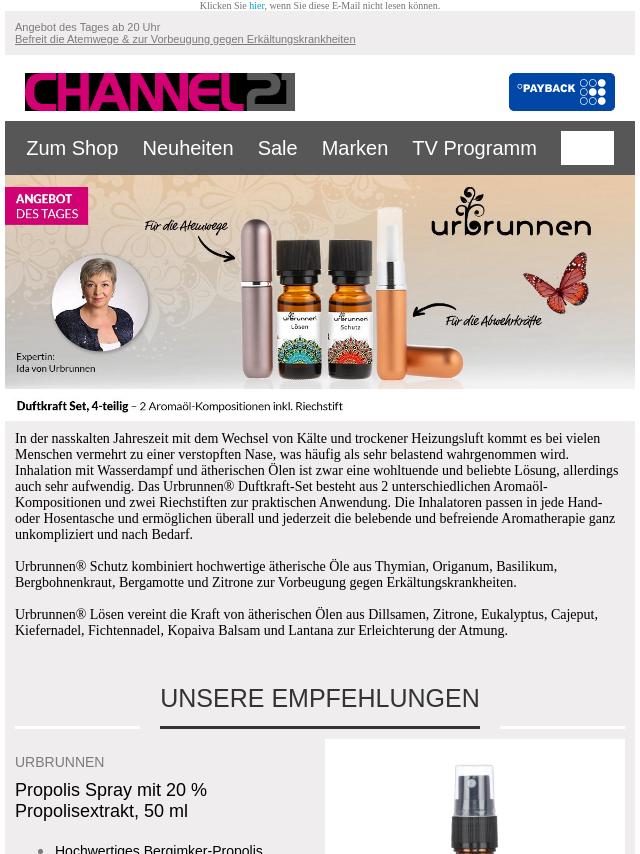Open the Propolis Spray product title

point(111,800)
